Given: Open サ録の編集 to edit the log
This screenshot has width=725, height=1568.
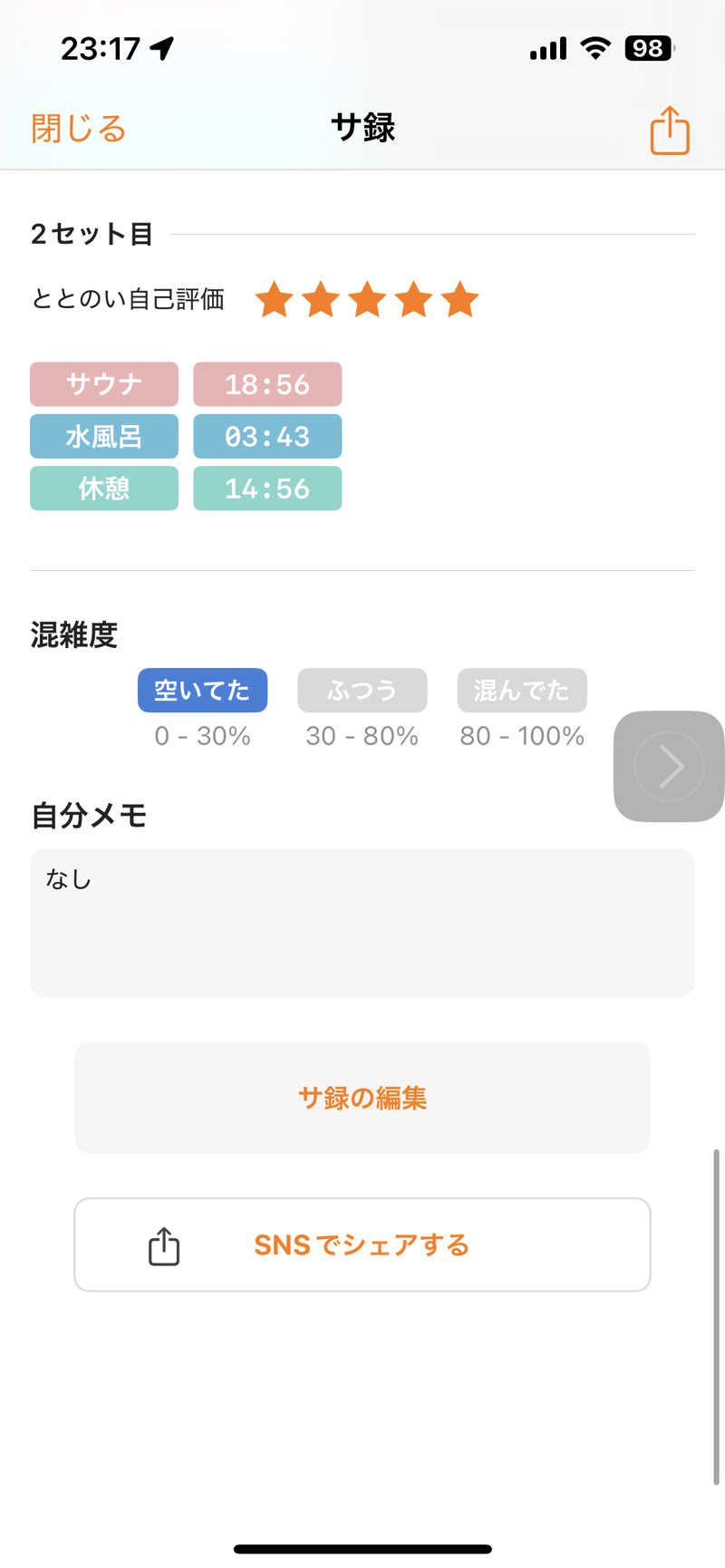Looking at the screenshot, I should point(362,1098).
